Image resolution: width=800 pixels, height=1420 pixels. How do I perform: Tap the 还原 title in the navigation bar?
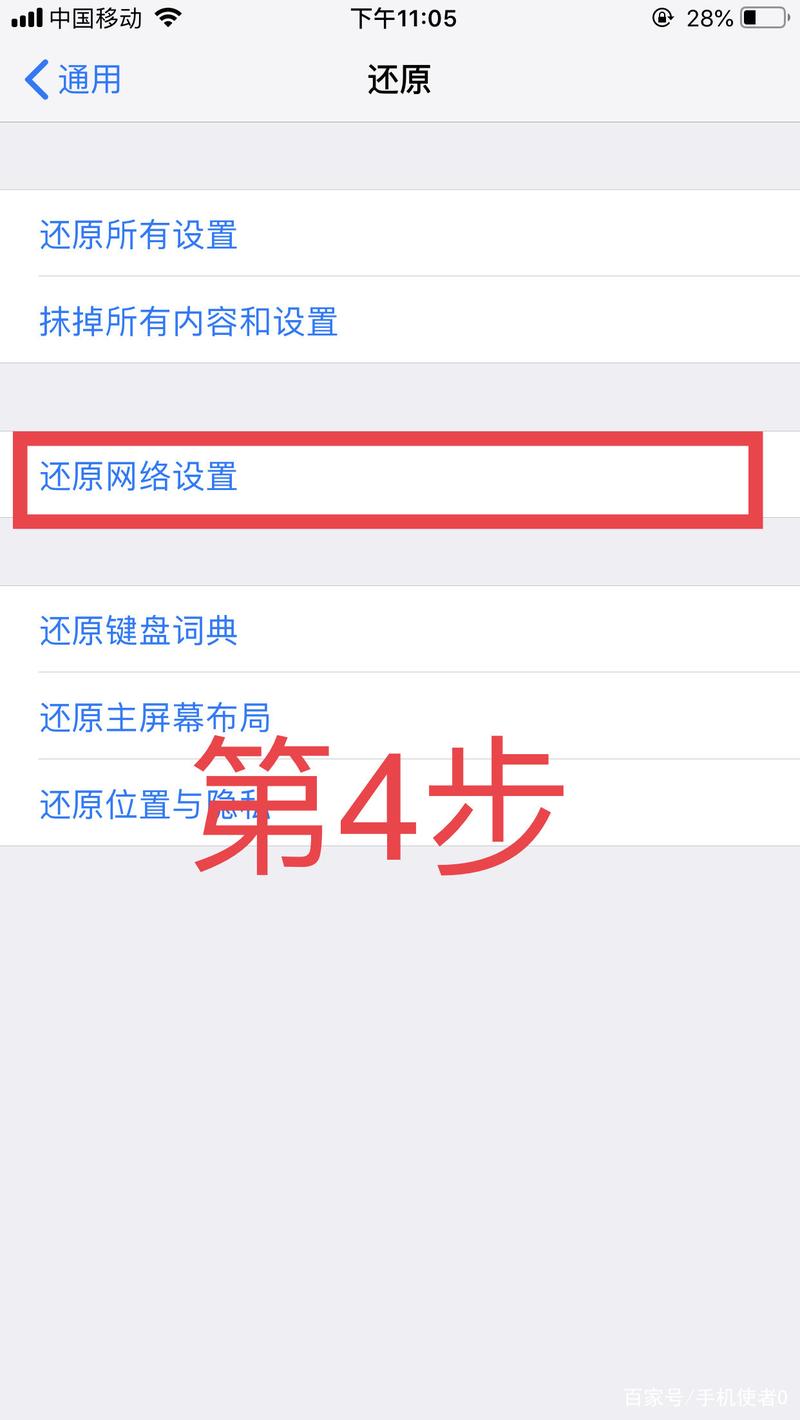coord(399,80)
